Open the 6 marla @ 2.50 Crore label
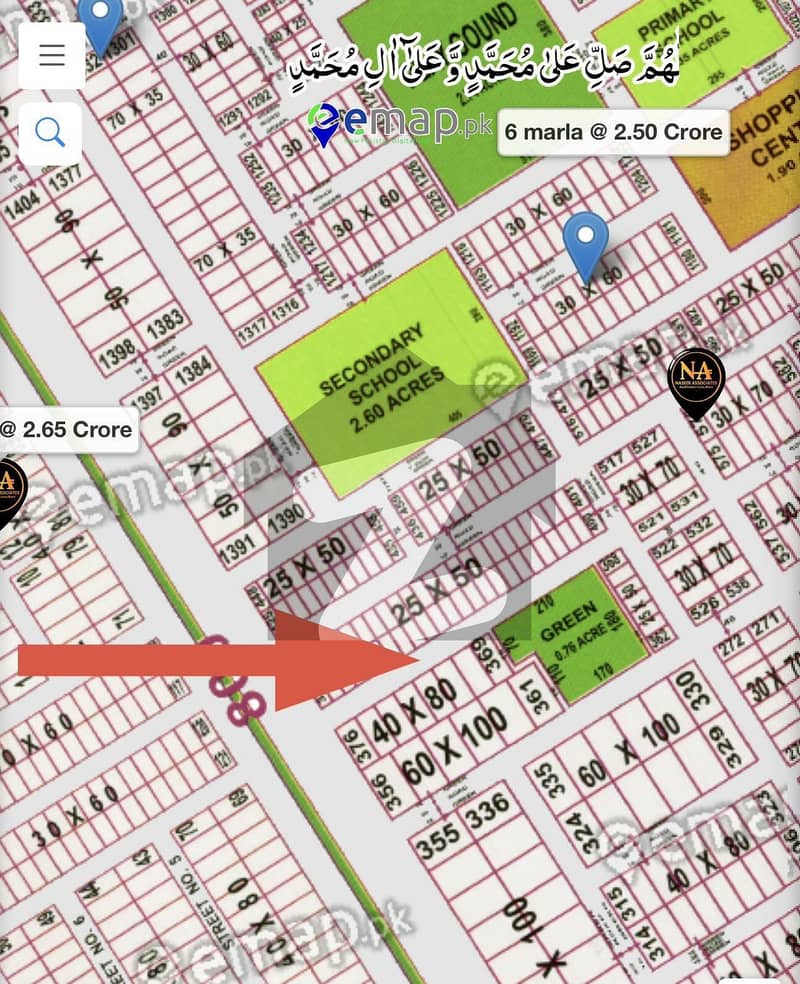 click(x=613, y=132)
